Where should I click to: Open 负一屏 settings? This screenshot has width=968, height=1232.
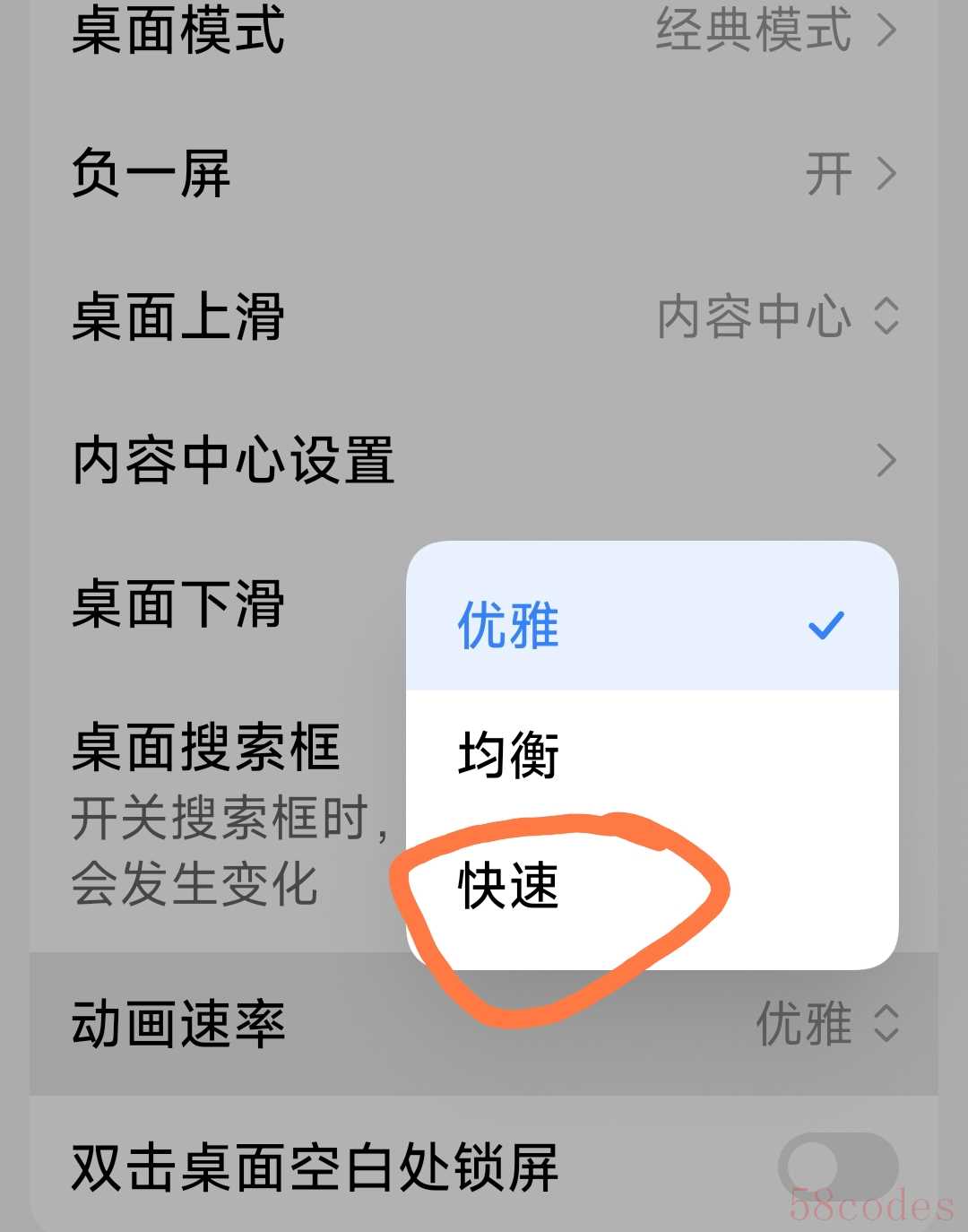click(484, 173)
